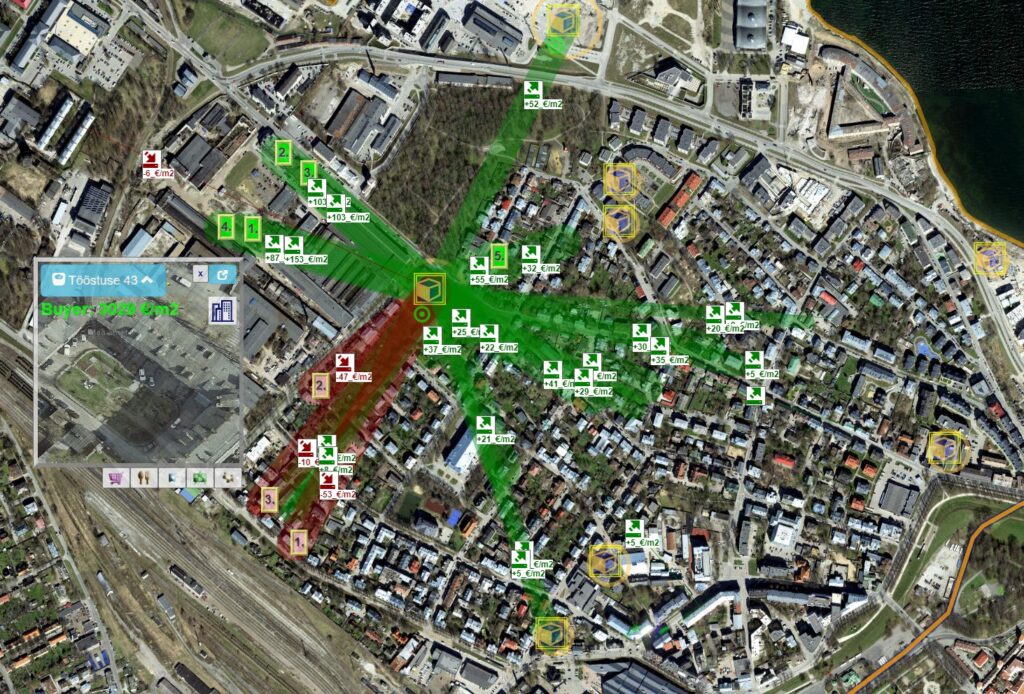Select the blue flag icon in popup

[172, 478]
